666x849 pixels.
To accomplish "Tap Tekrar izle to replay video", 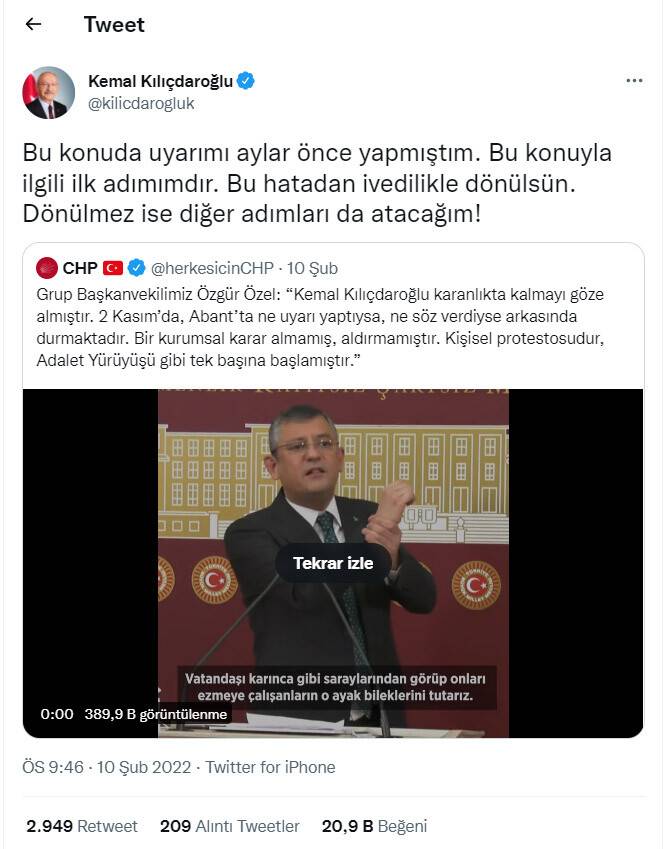I will [333, 563].
